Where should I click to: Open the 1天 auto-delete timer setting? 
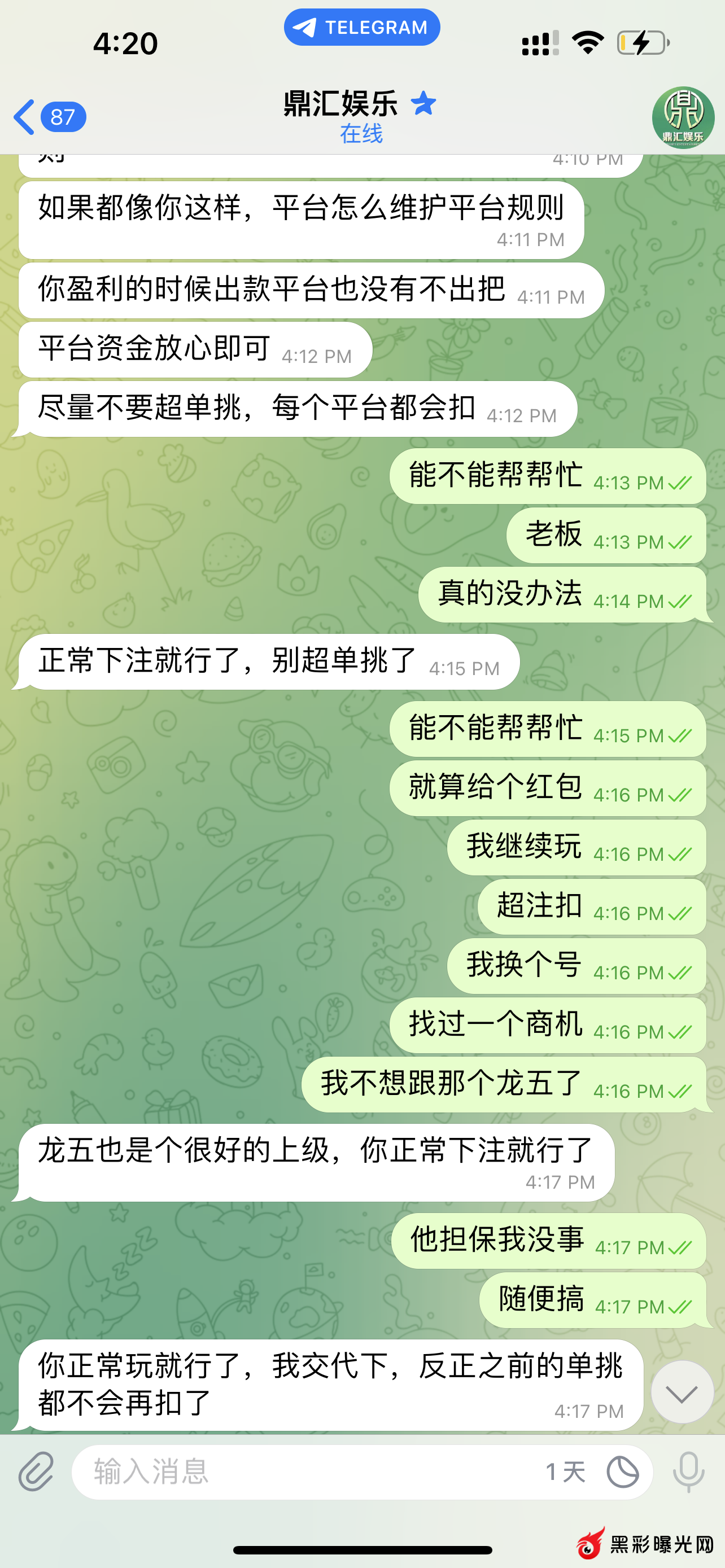tap(565, 1473)
